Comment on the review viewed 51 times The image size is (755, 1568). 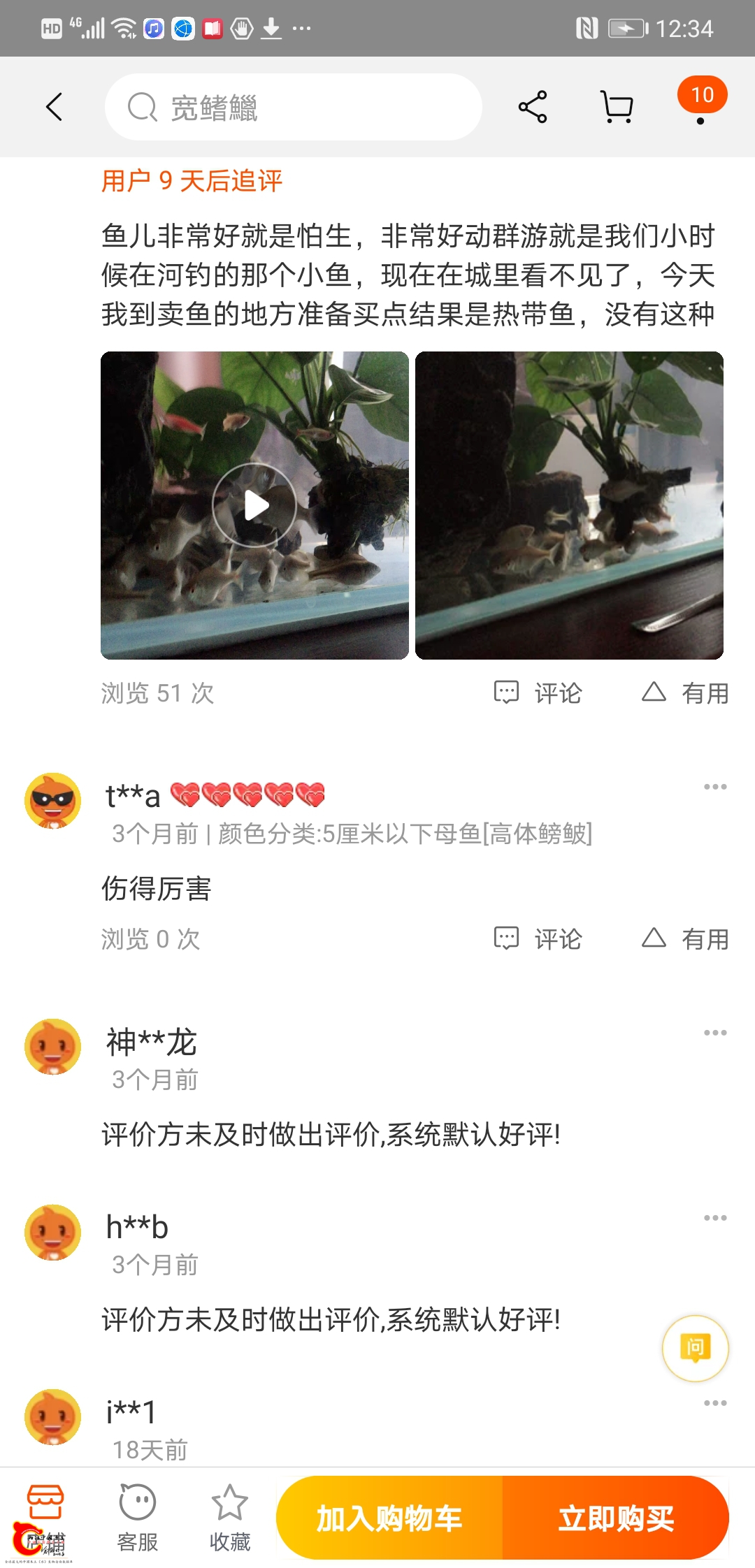tap(538, 692)
